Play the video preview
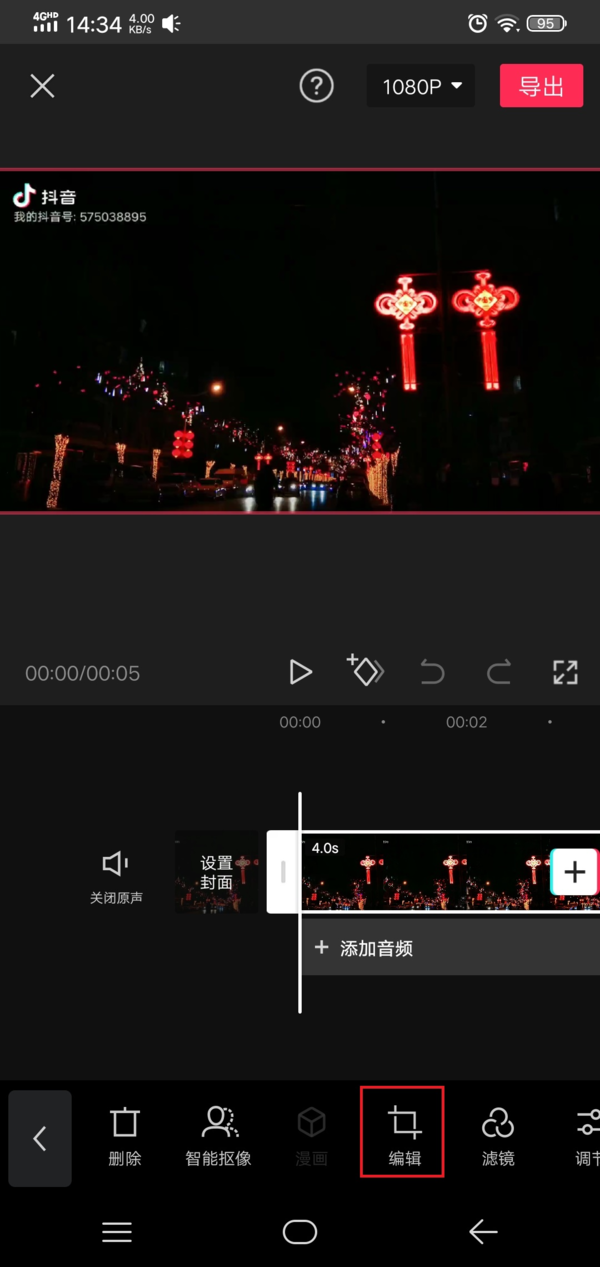Image resolution: width=600 pixels, height=1267 pixels. click(300, 672)
